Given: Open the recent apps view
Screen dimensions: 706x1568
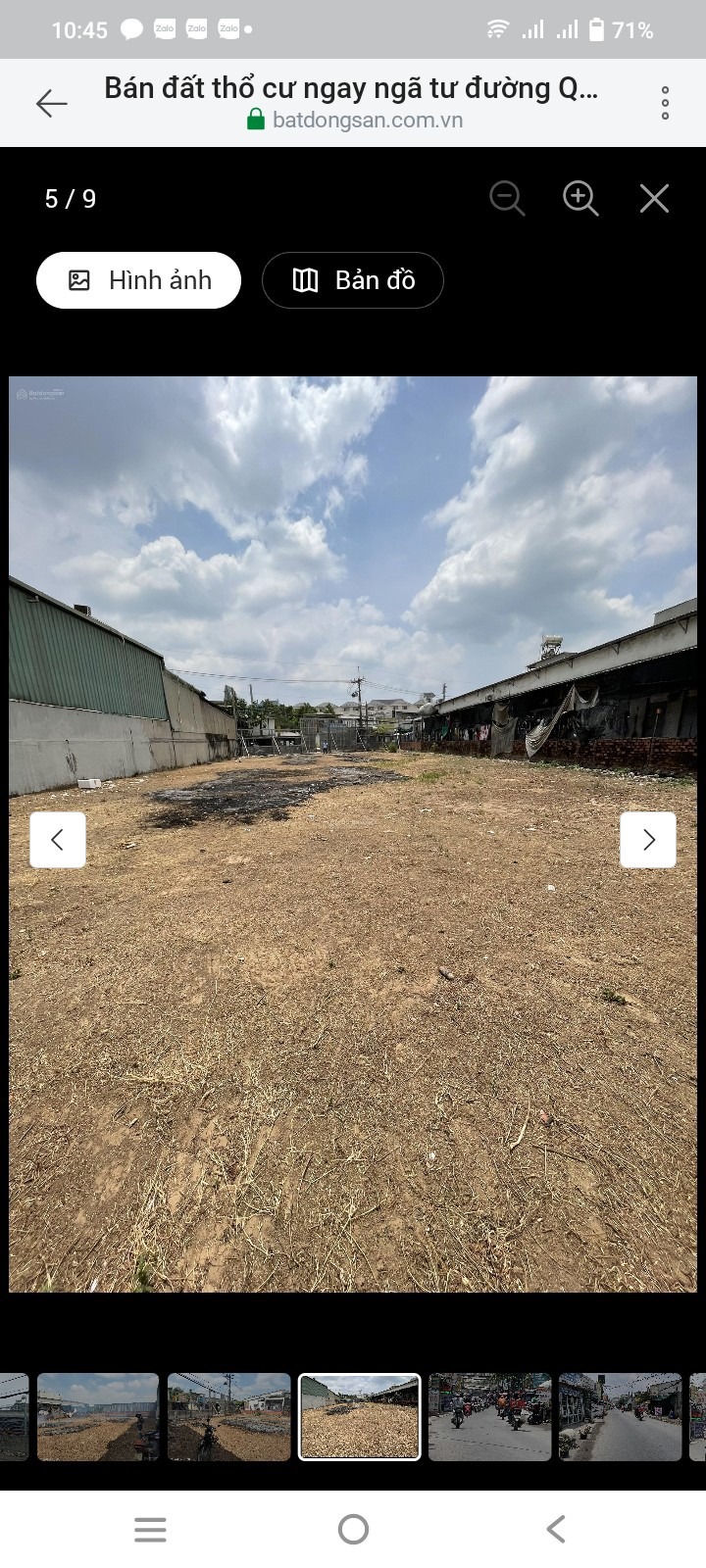Looking at the screenshot, I should click(x=150, y=1529).
